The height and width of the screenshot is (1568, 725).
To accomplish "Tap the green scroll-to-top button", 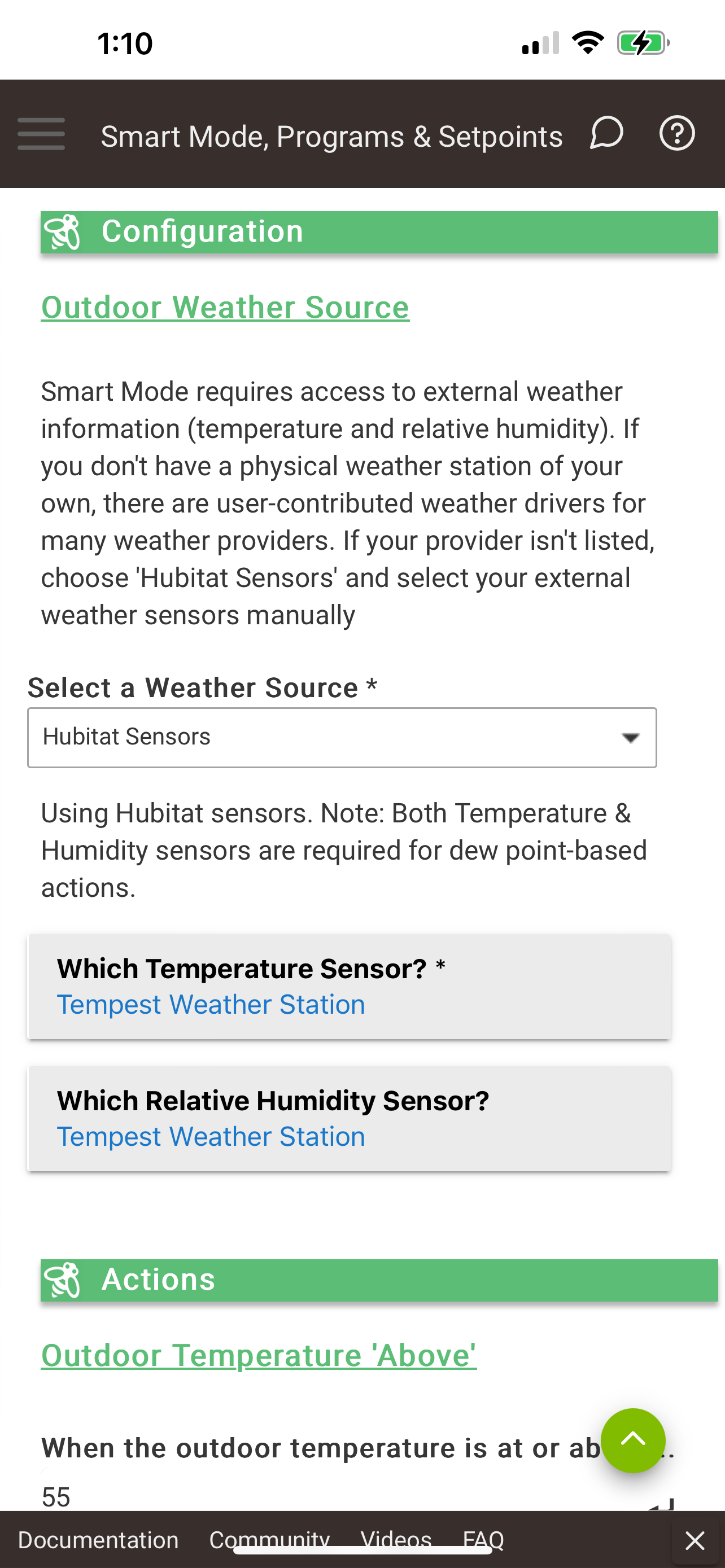I will coord(632,1440).
